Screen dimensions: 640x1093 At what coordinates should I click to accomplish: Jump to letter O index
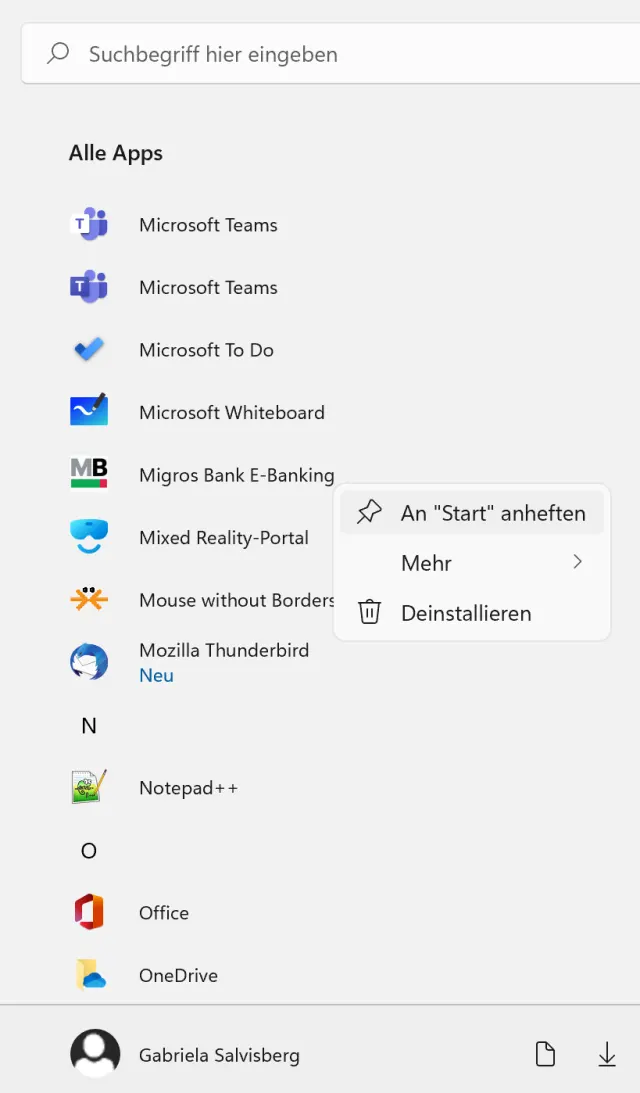[89, 851]
